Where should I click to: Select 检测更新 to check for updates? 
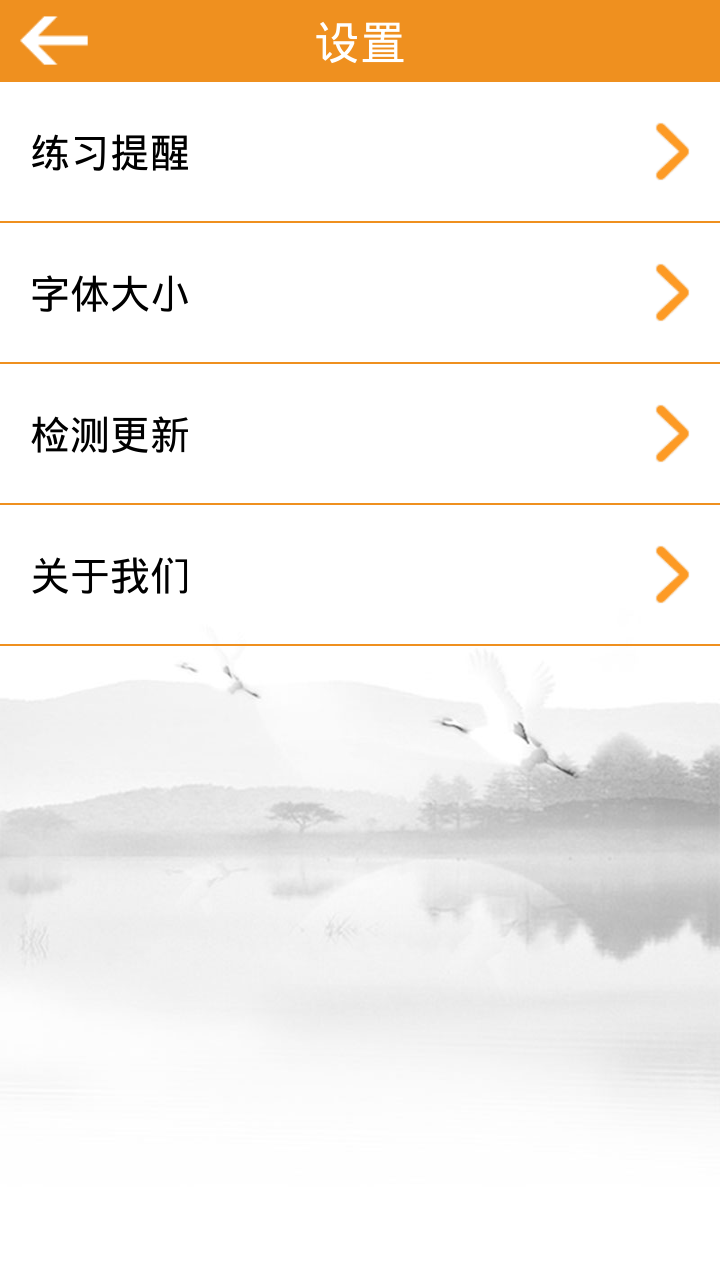tap(360, 435)
